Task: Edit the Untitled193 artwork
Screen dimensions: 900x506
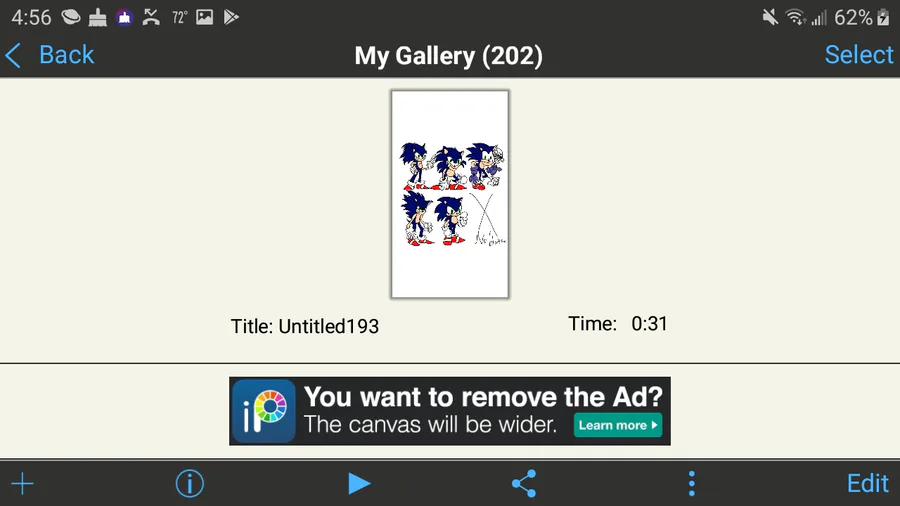Action: click(x=867, y=484)
